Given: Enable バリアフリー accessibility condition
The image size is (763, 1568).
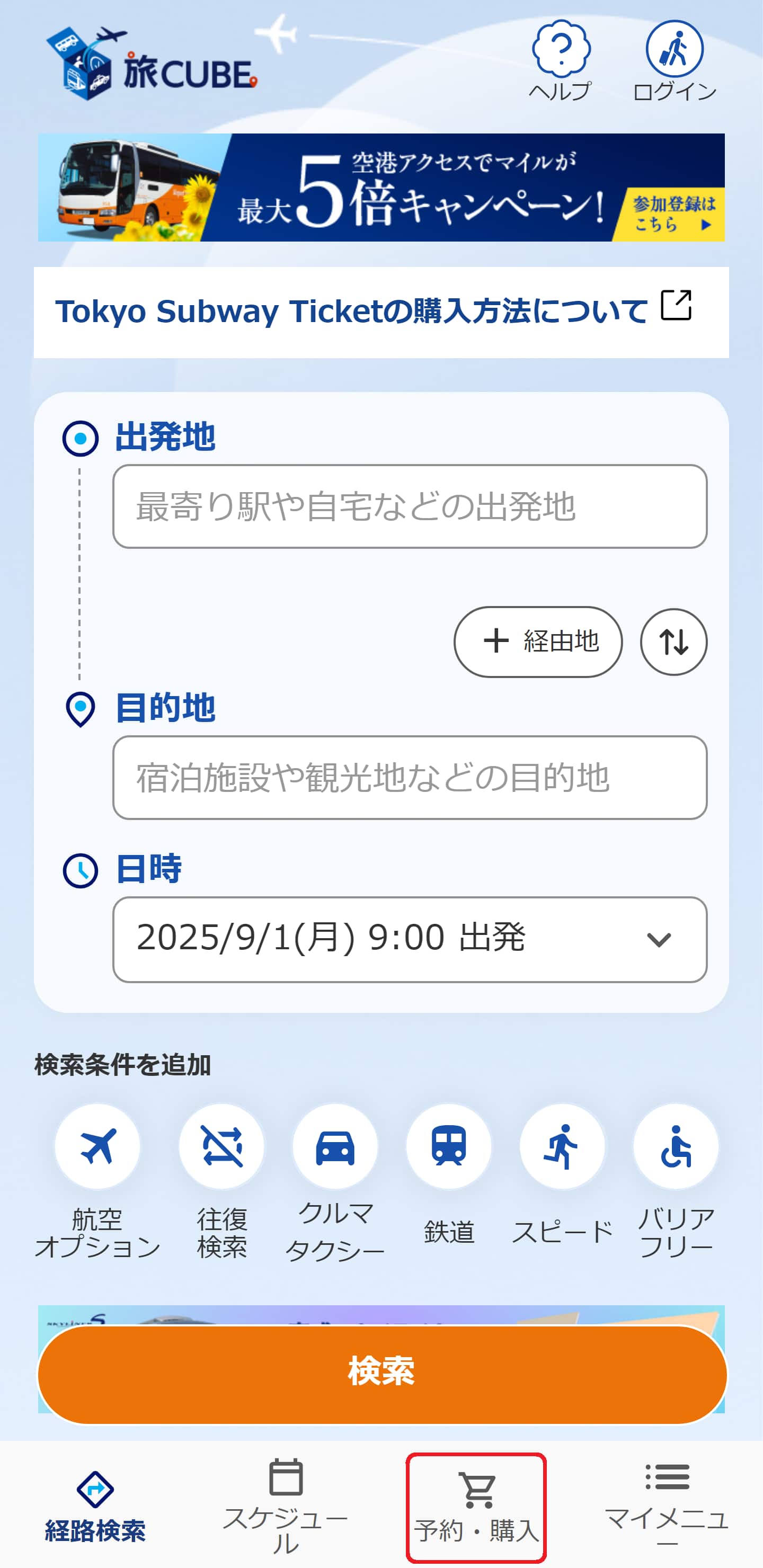Looking at the screenshot, I should [676, 1147].
